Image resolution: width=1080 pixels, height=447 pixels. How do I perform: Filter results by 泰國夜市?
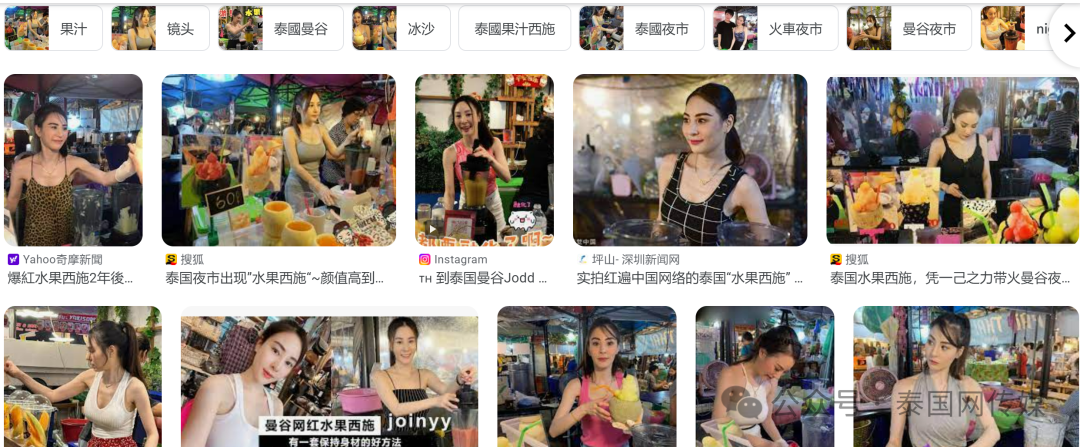[641, 29]
